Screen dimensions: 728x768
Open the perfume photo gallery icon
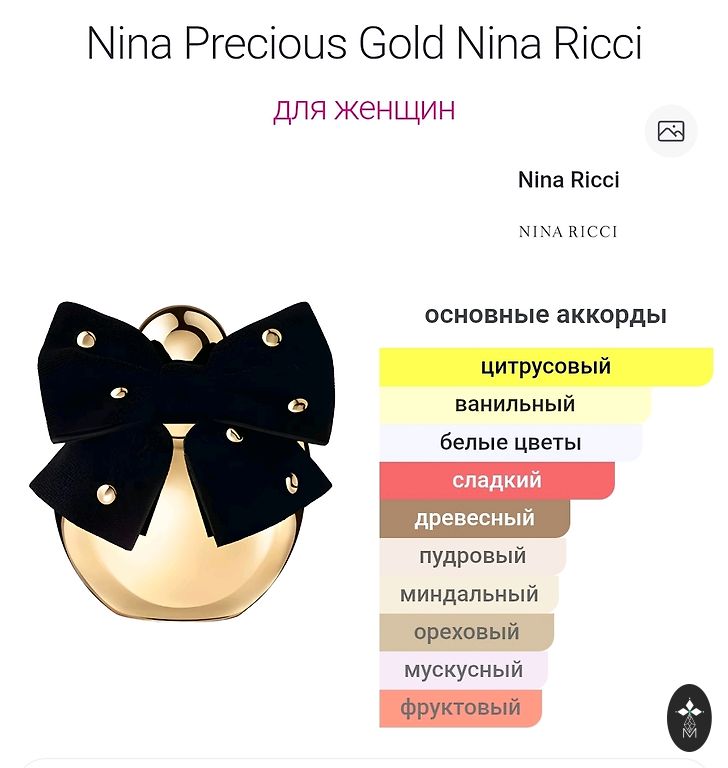click(670, 131)
